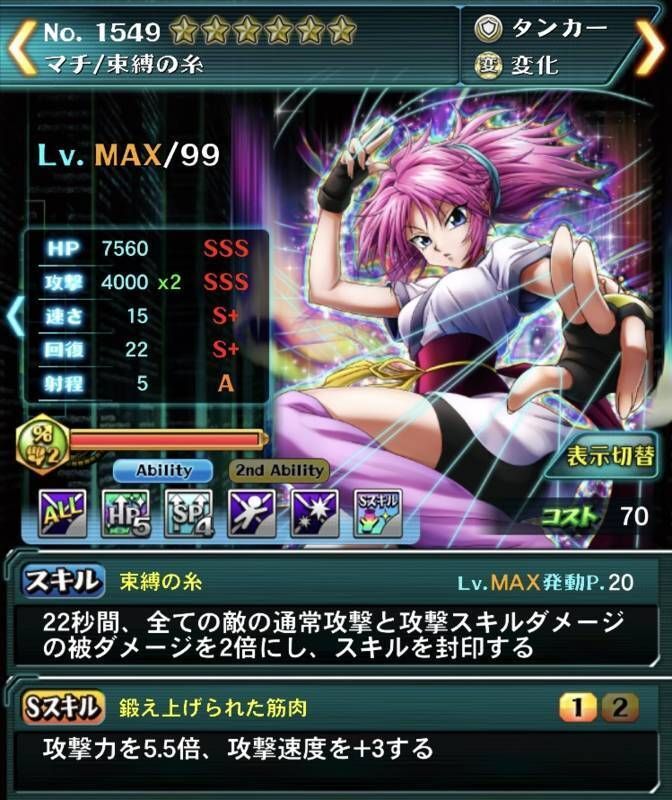Image resolution: width=672 pixels, height=800 pixels.
Task: Select S-skill level 2 tab
Action: [620, 709]
